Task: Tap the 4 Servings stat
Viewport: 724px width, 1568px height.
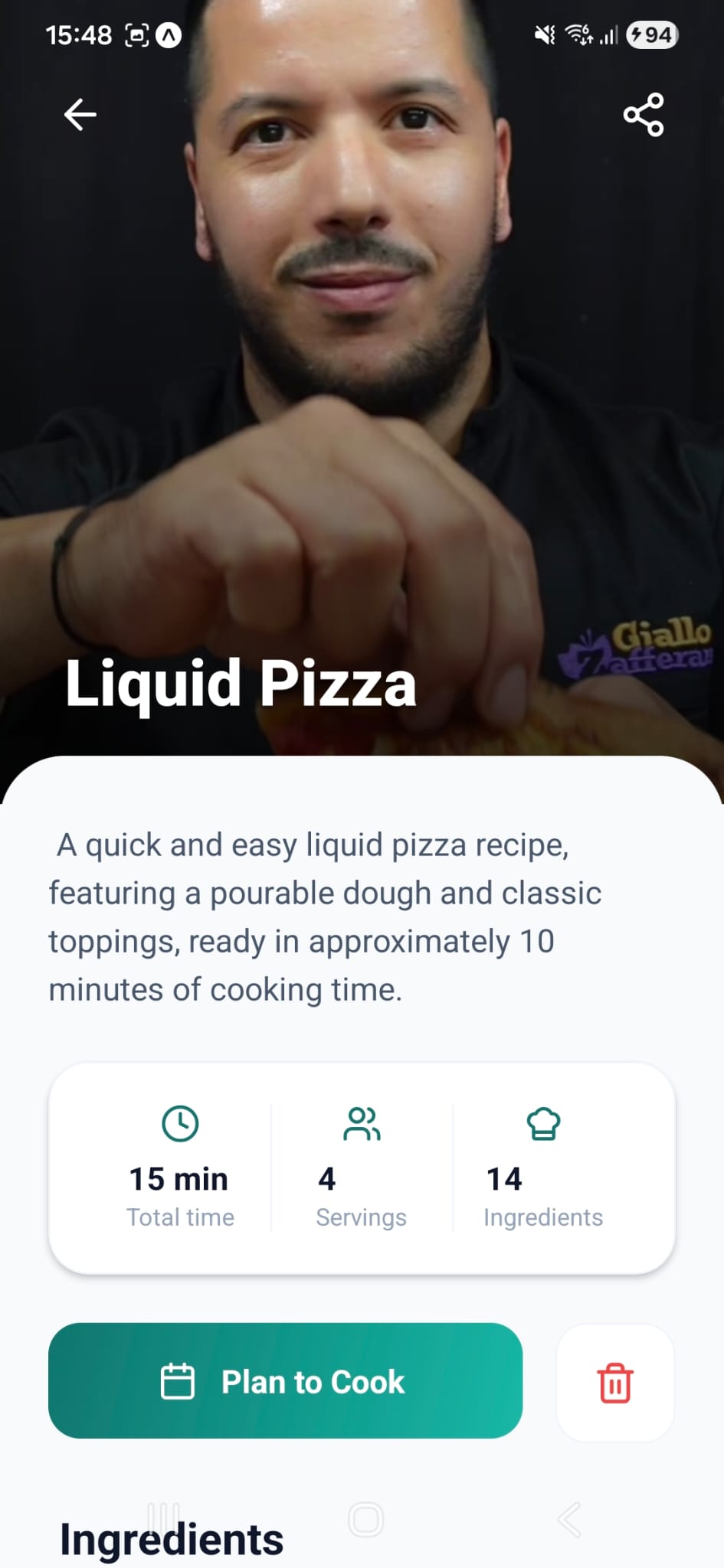Action: point(360,1179)
